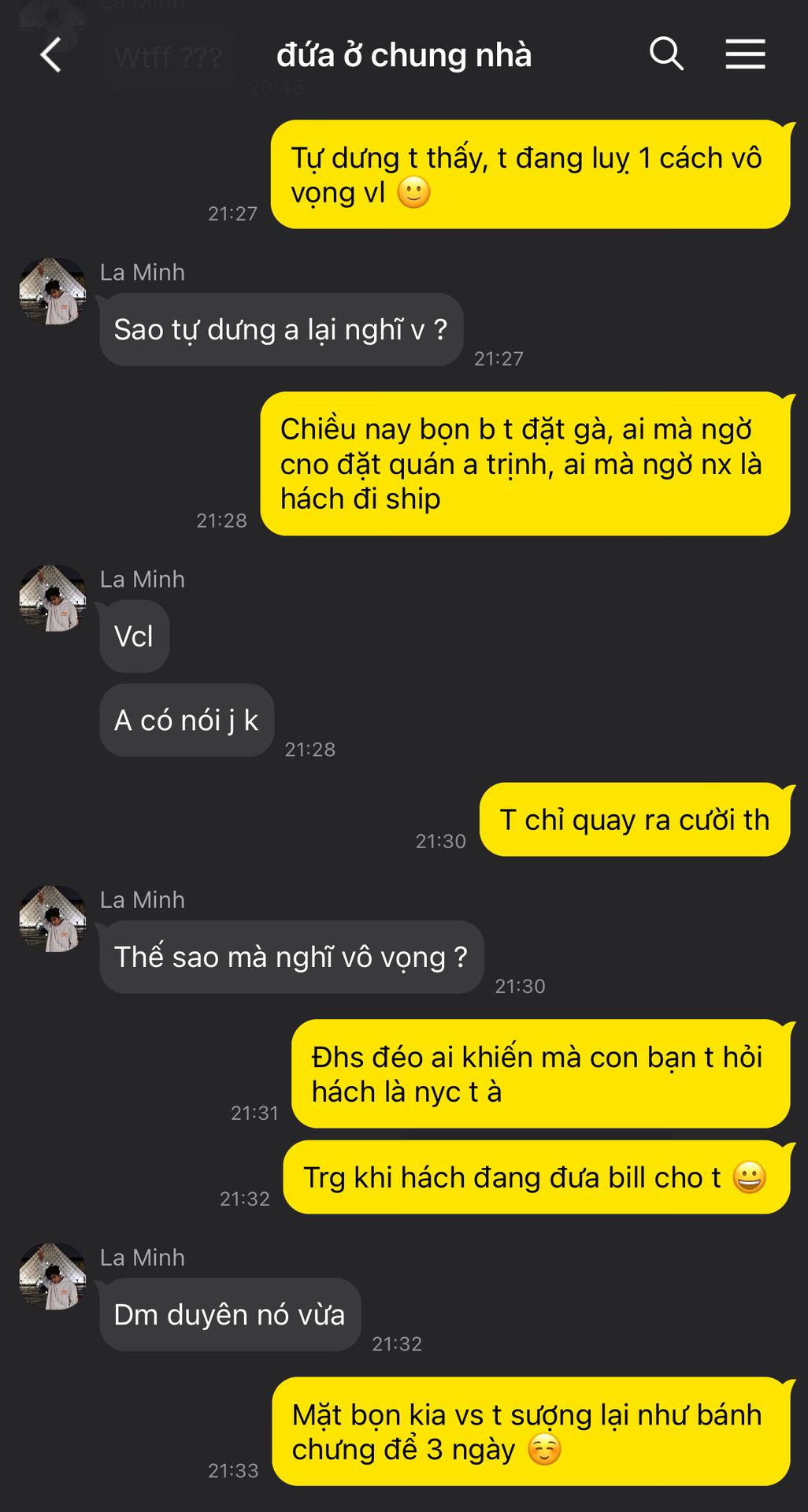Go back to the chat list

pyautogui.click(x=50, y=55)
